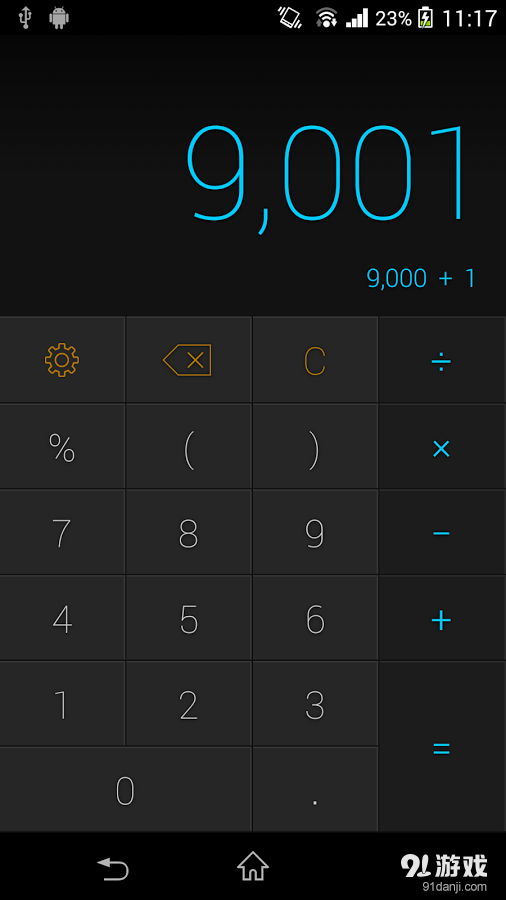The image size is (506, 900).
Task: Enter the digit 7
Action: 62,533
